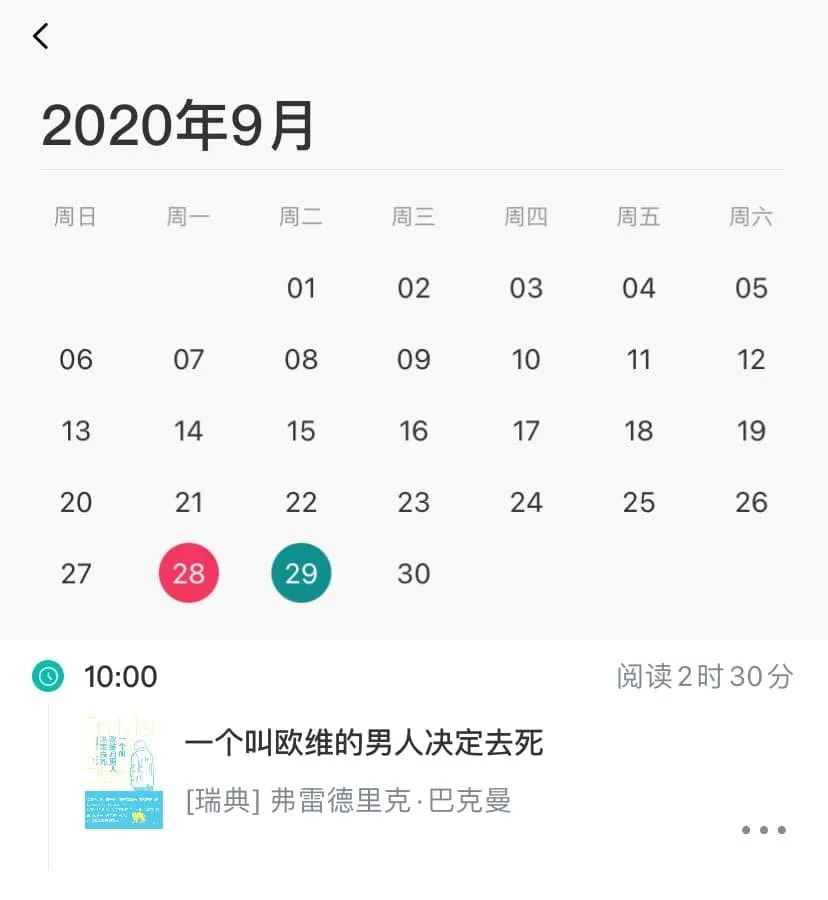Viewport: 828px width, 900px height.
Task: Pick the 15th in the calendar
Action: pyautogui.click(x=301, y=431)
